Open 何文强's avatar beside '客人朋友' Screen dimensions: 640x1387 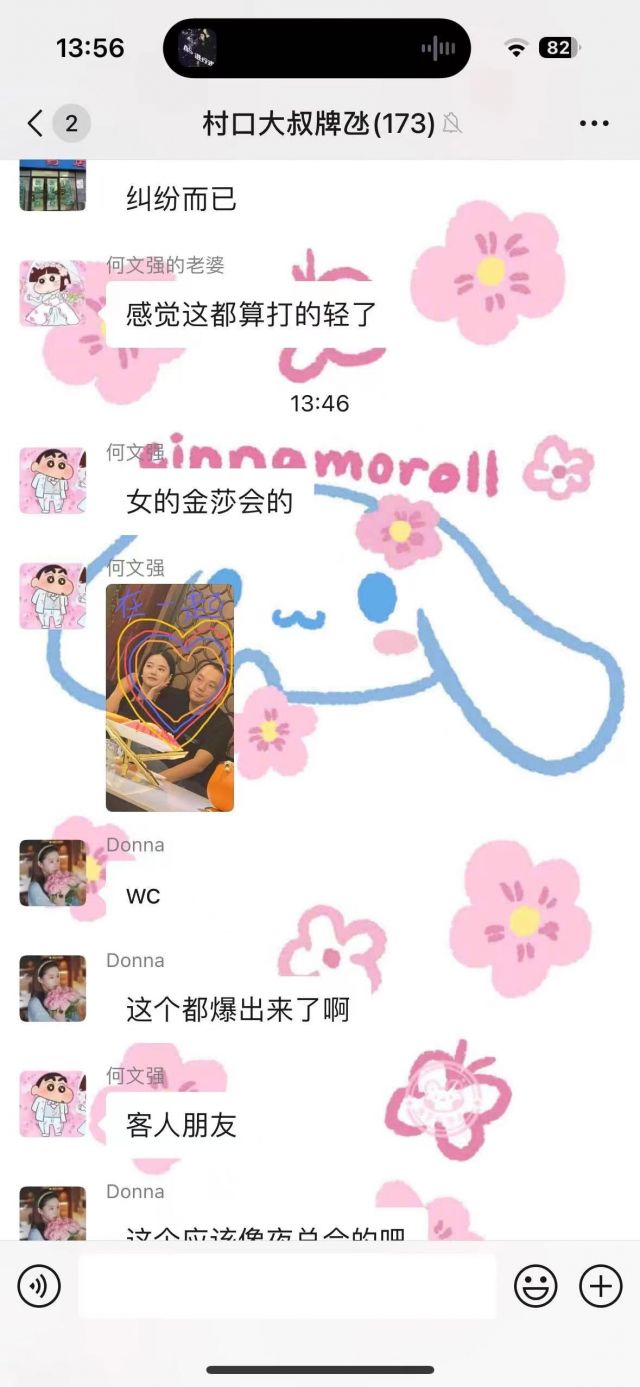click(x=52, y=1104)
